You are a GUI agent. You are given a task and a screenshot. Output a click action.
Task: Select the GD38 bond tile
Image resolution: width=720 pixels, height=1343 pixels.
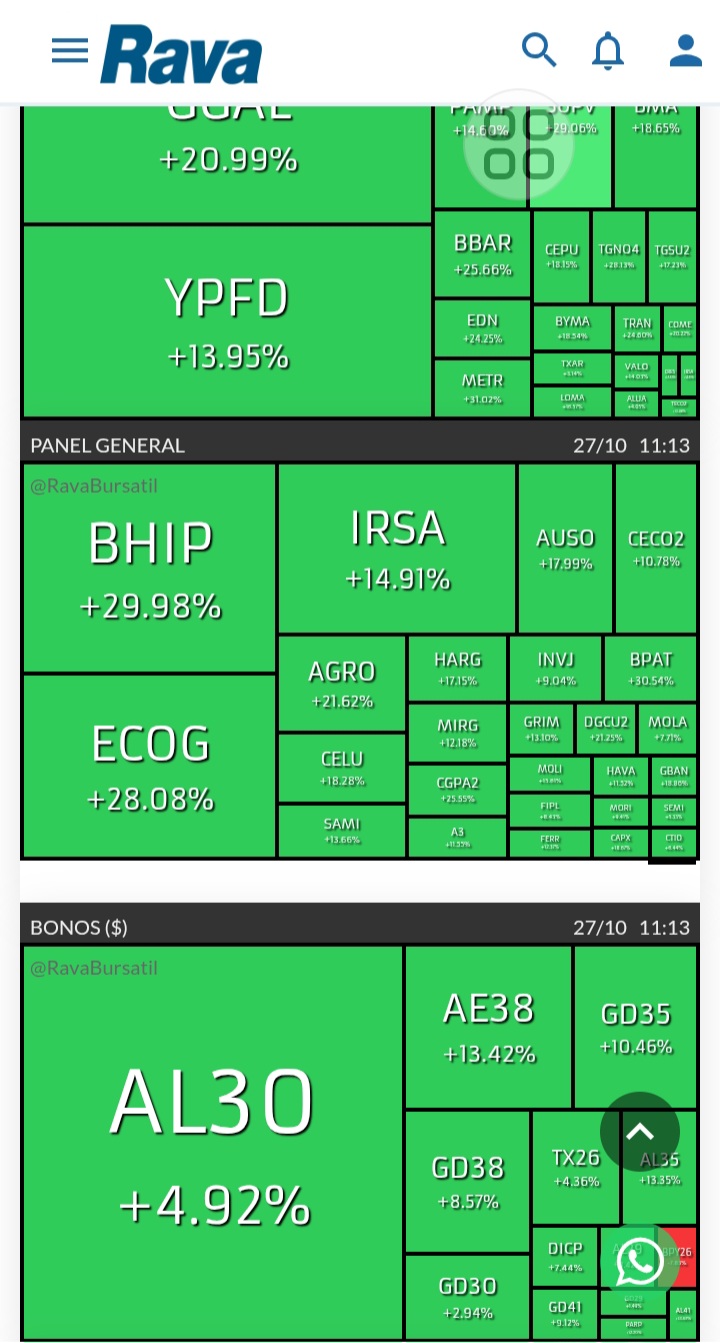pos(467,1180)
